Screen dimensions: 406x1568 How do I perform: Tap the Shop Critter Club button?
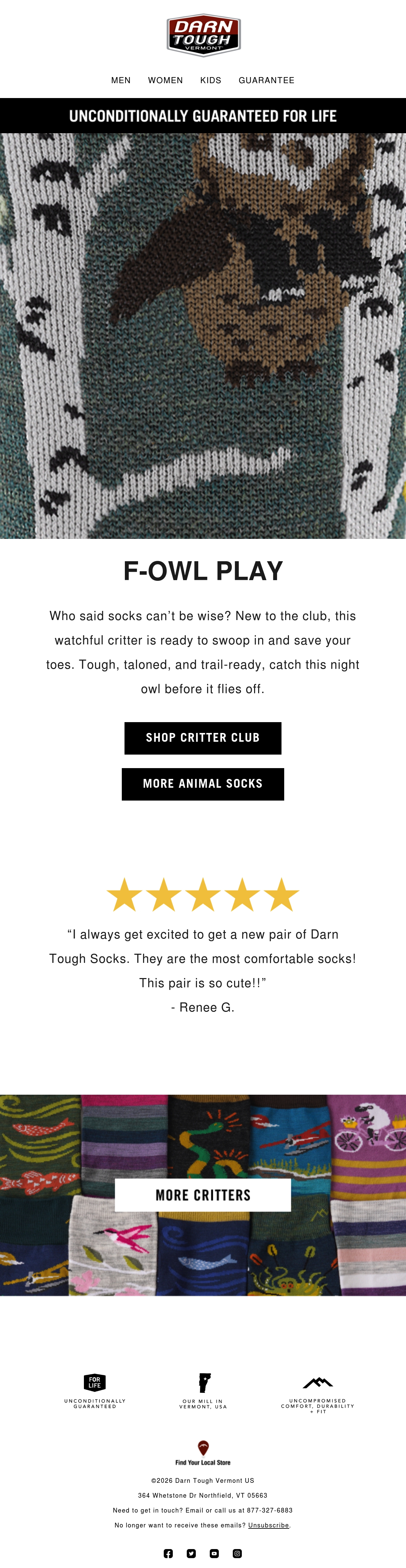pos(203,738)
